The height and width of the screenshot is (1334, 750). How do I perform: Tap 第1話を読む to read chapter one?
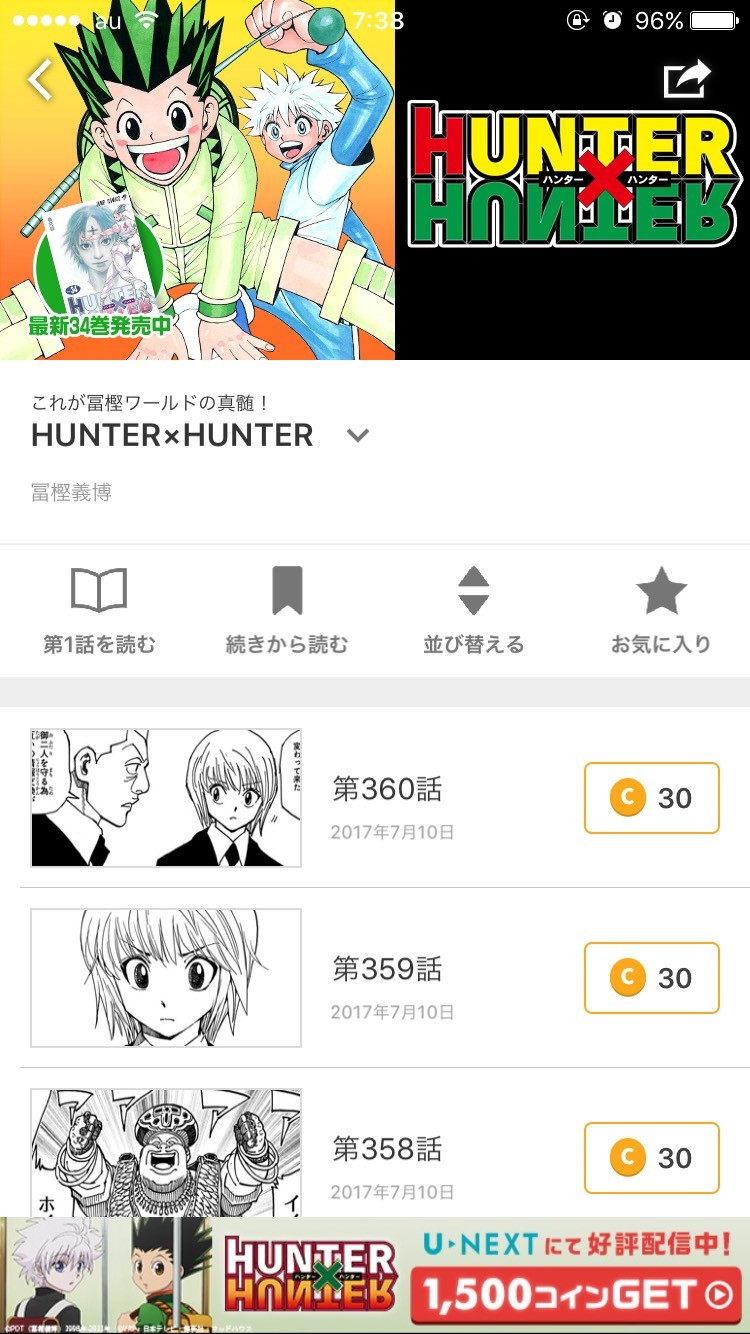99,610
